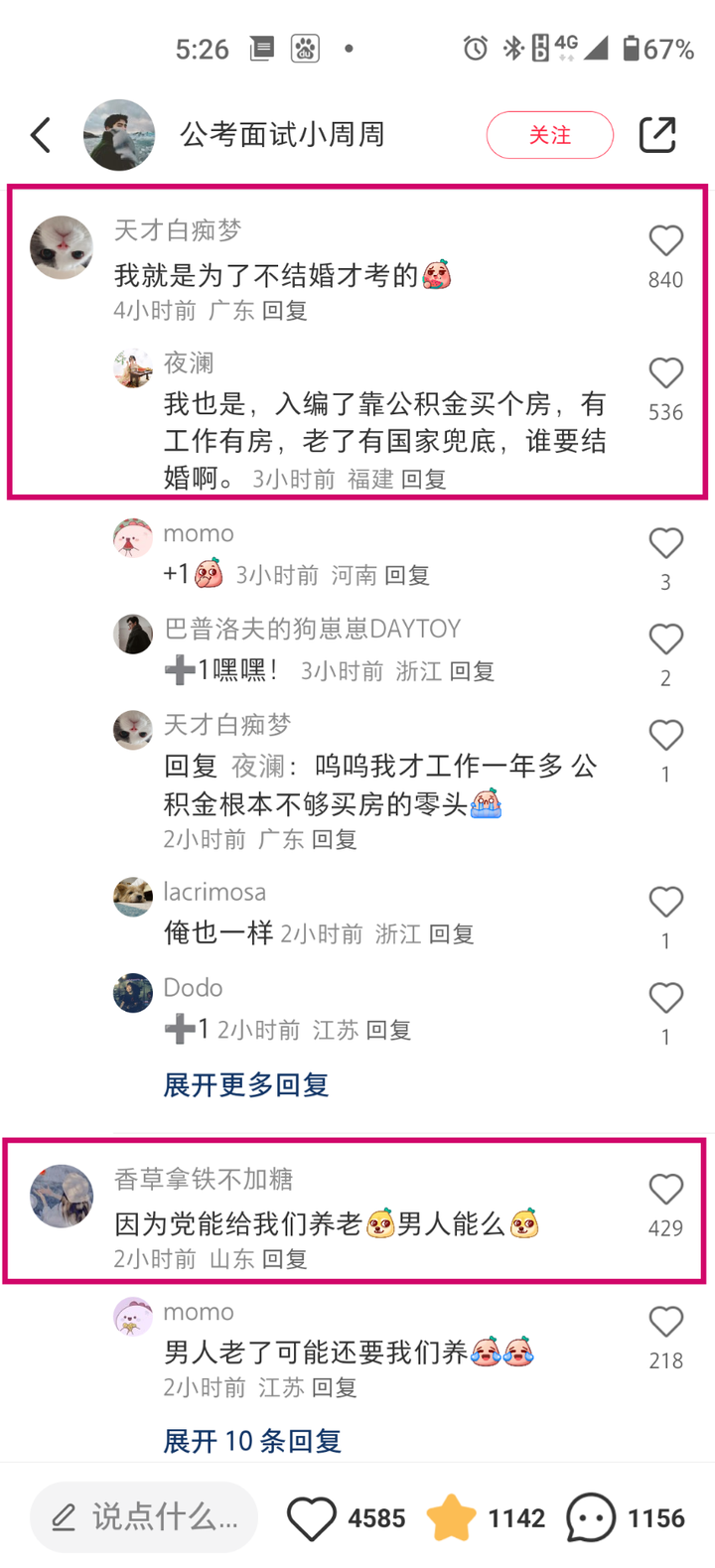Expand more replies with 展开更多回复

coord(245,1084)
